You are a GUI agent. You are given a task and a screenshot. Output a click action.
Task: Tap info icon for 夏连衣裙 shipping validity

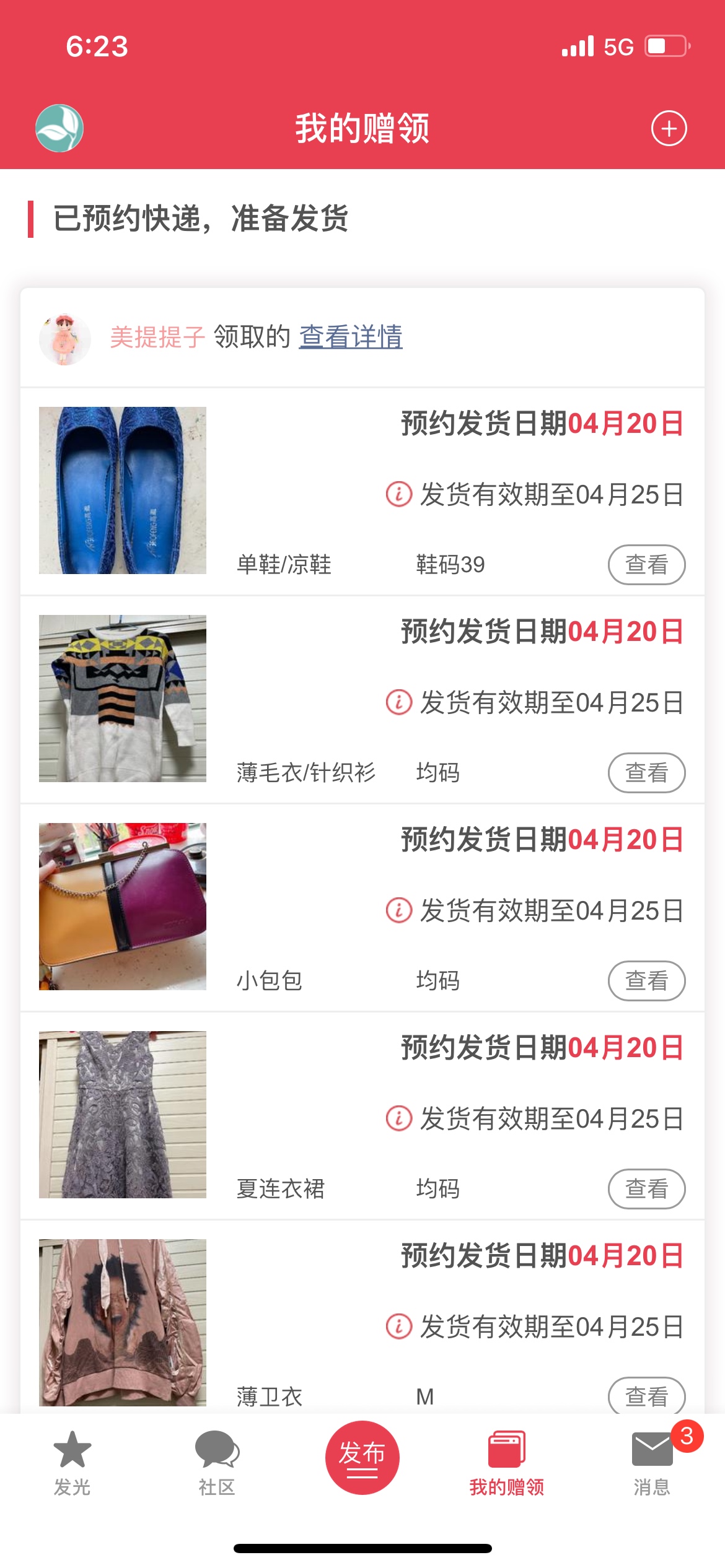[x=399, y=1118]
